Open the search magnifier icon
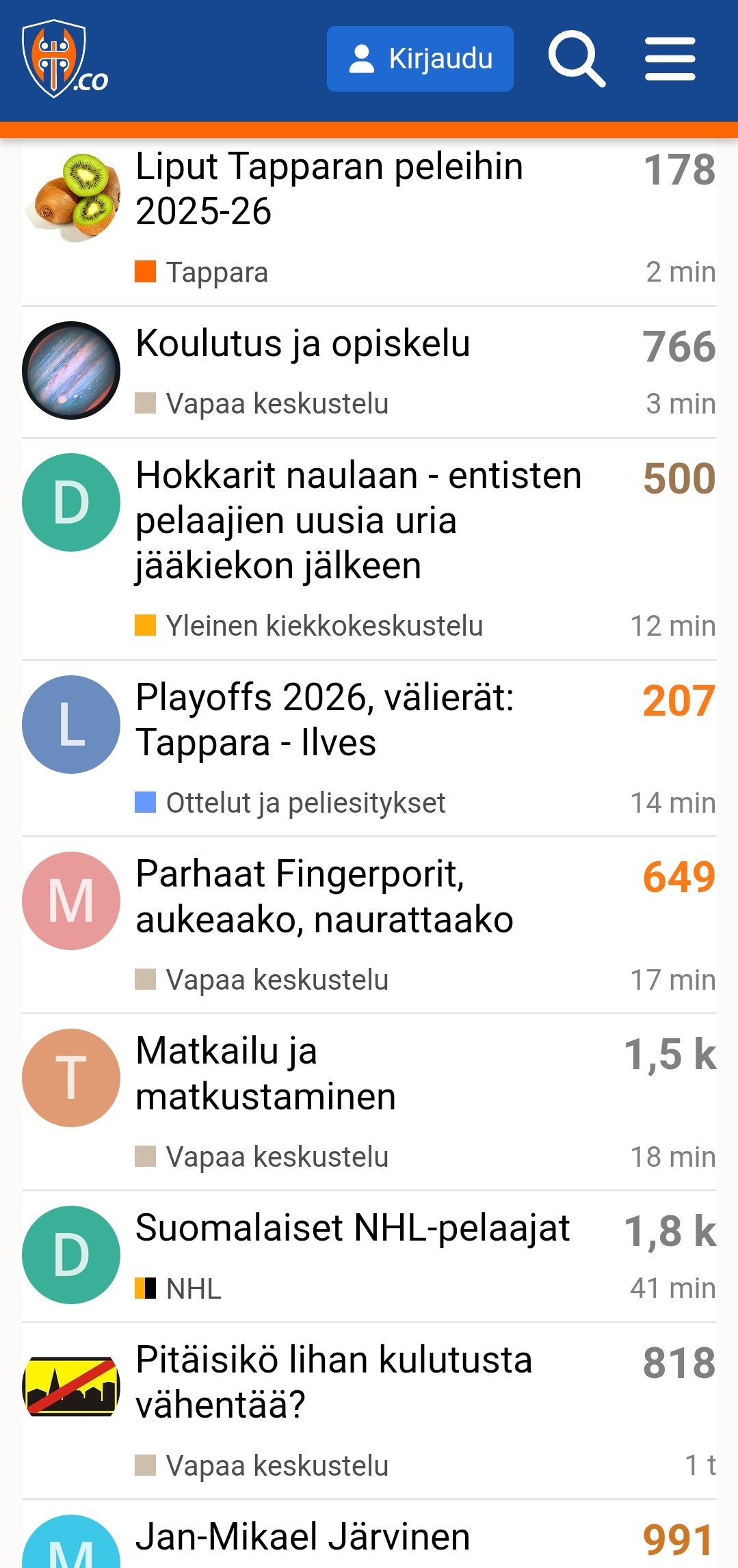Screen dimensions: 738x1568 [x=577, y=59]
